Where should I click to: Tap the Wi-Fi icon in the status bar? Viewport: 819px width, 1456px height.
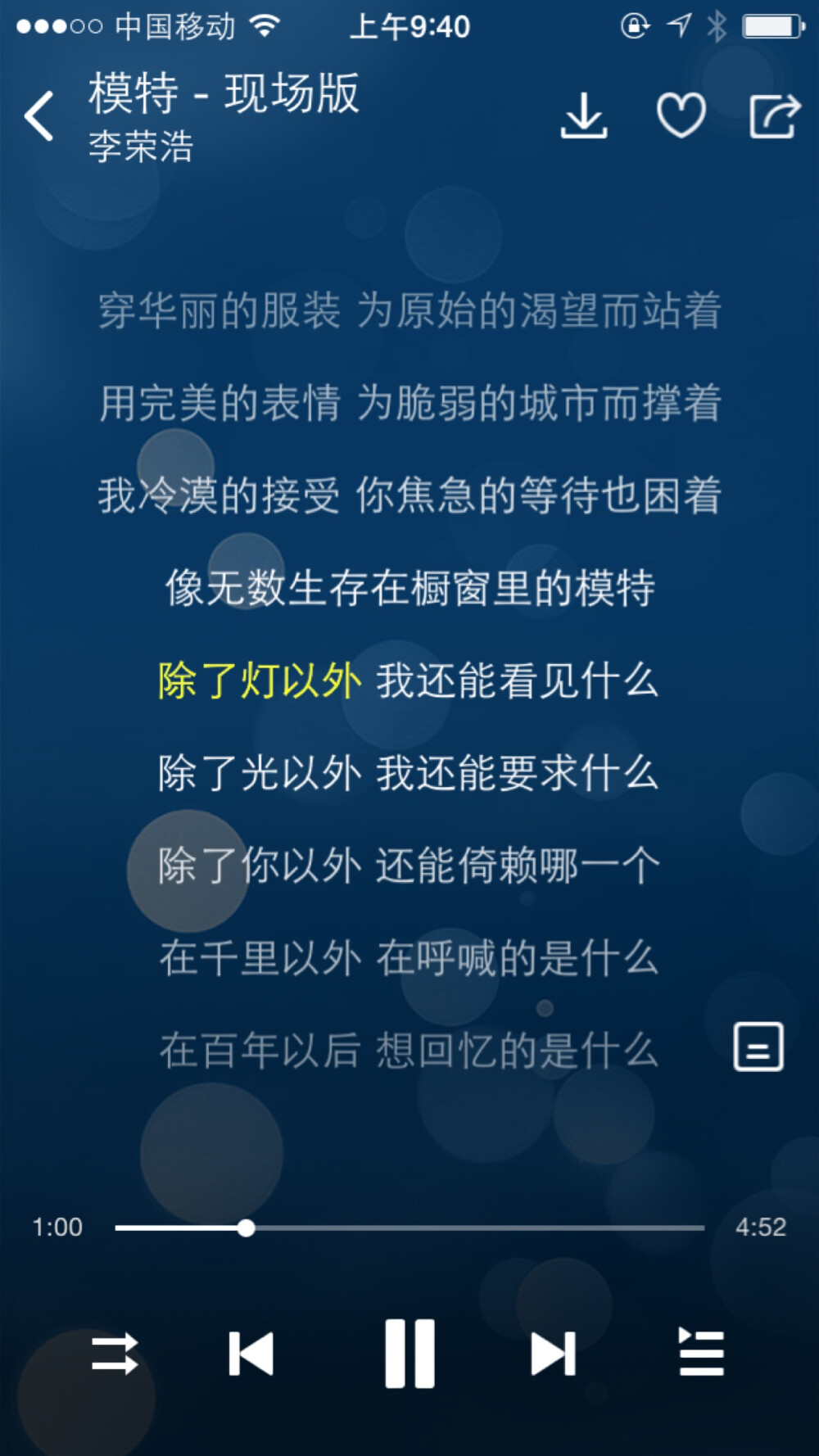tap(265, 26)
